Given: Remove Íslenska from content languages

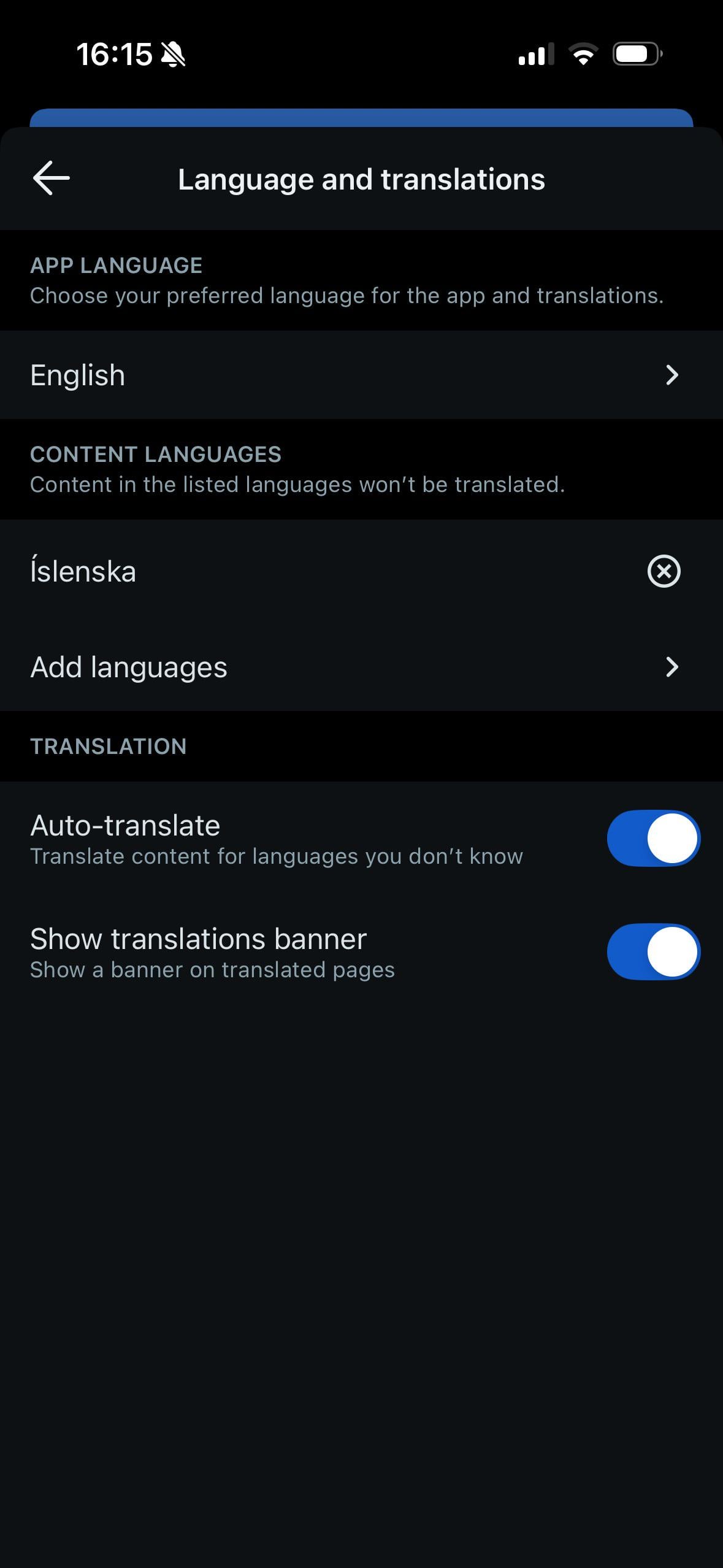Looking at the screenshot, I should (x=664, y=571).
